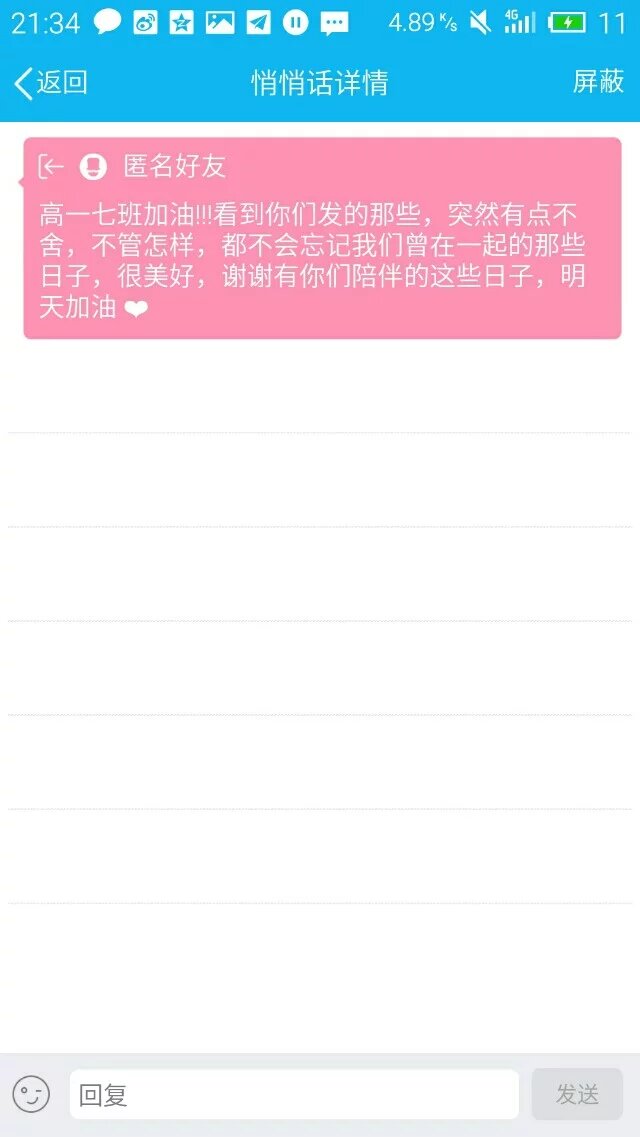The image size is (640, 1137).
Task: Open the emoji picker
Action: pos(31,1094)
